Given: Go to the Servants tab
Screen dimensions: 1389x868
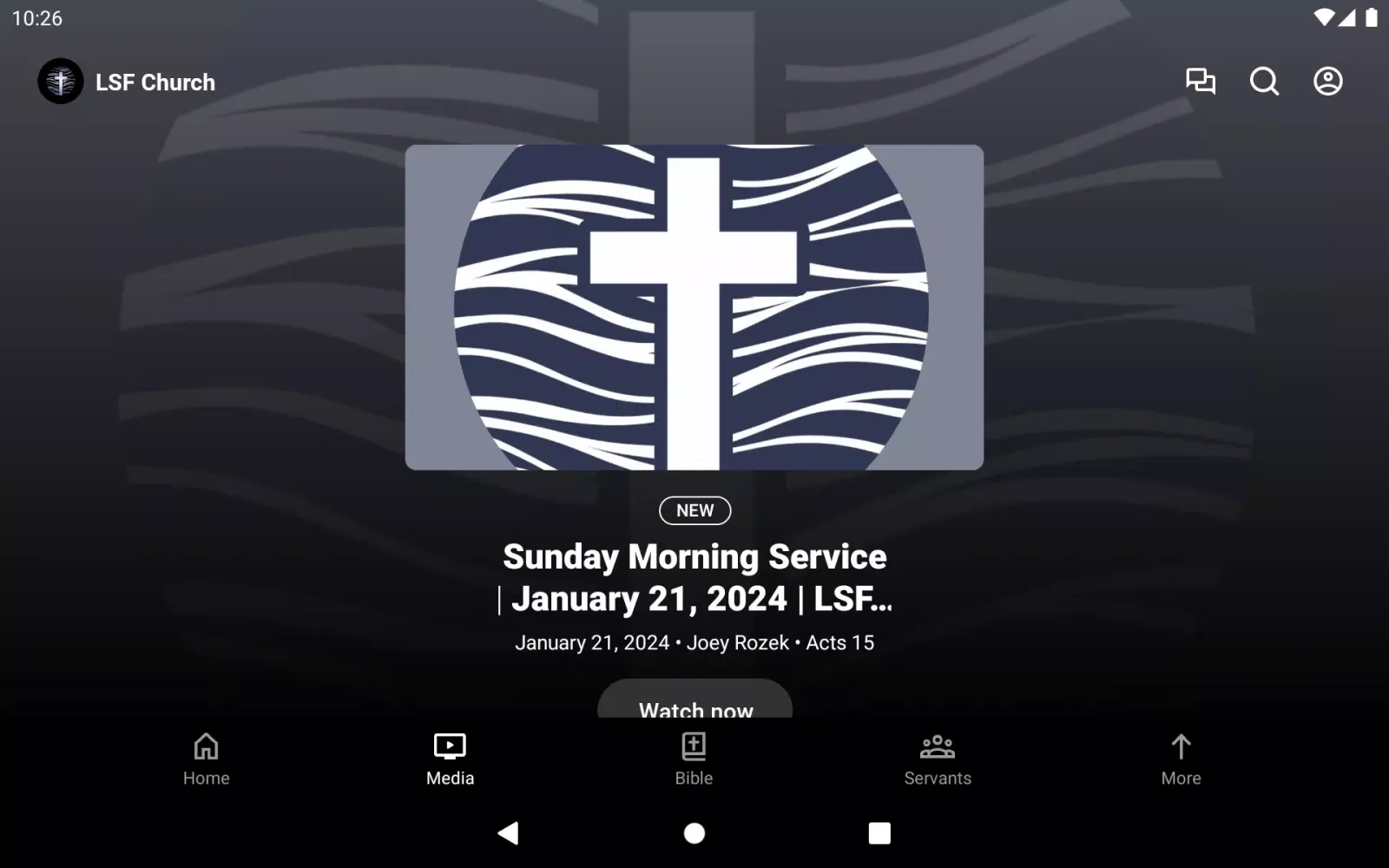Looking at the screenshot, I should click(x=938, y=759).
